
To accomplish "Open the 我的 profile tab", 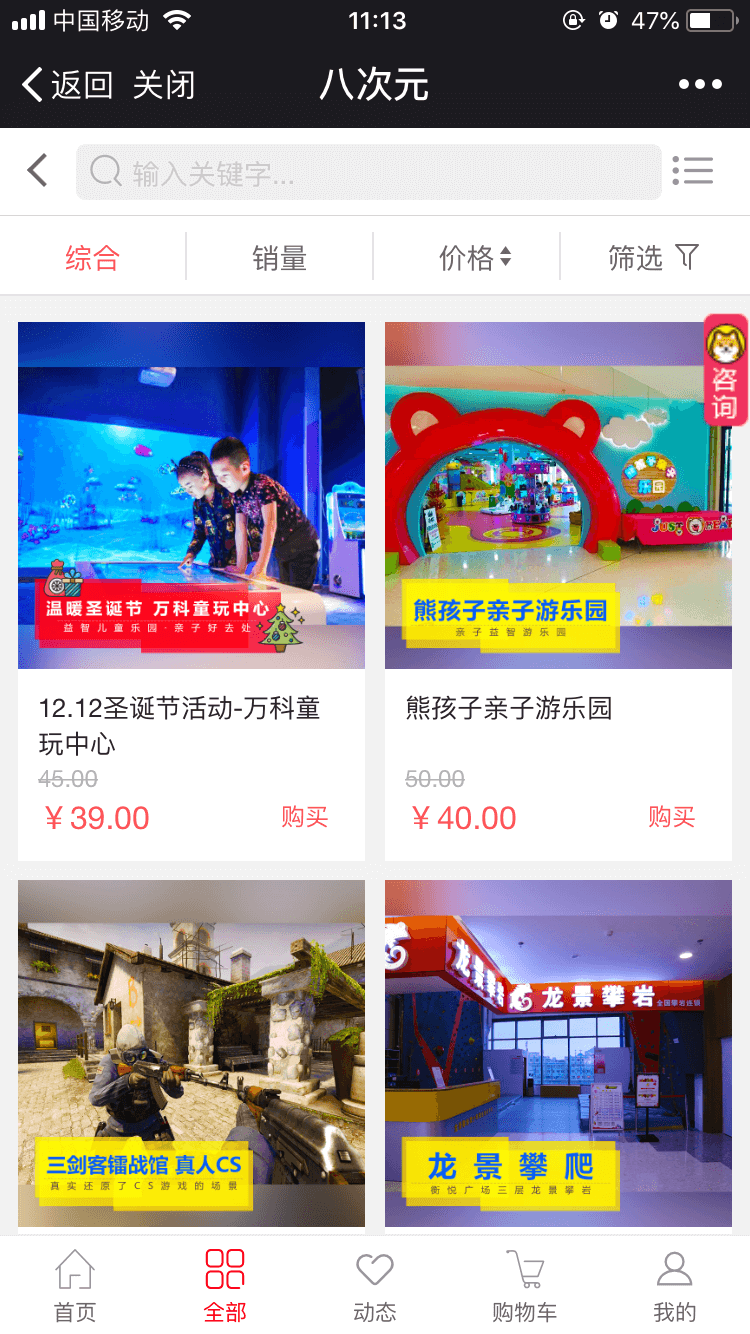I will coord(674,1286).
